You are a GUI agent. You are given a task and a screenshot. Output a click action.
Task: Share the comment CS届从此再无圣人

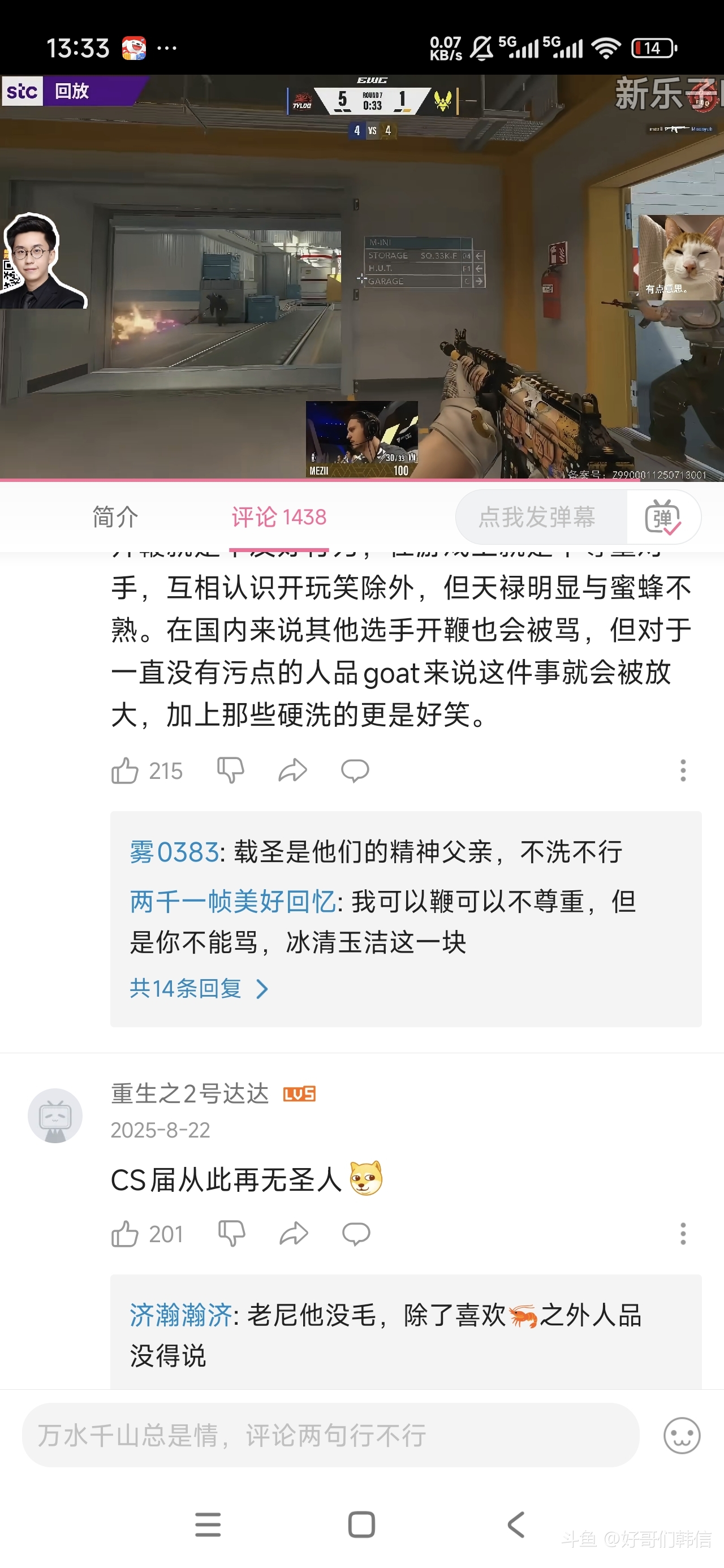[x=294, y=1234]
